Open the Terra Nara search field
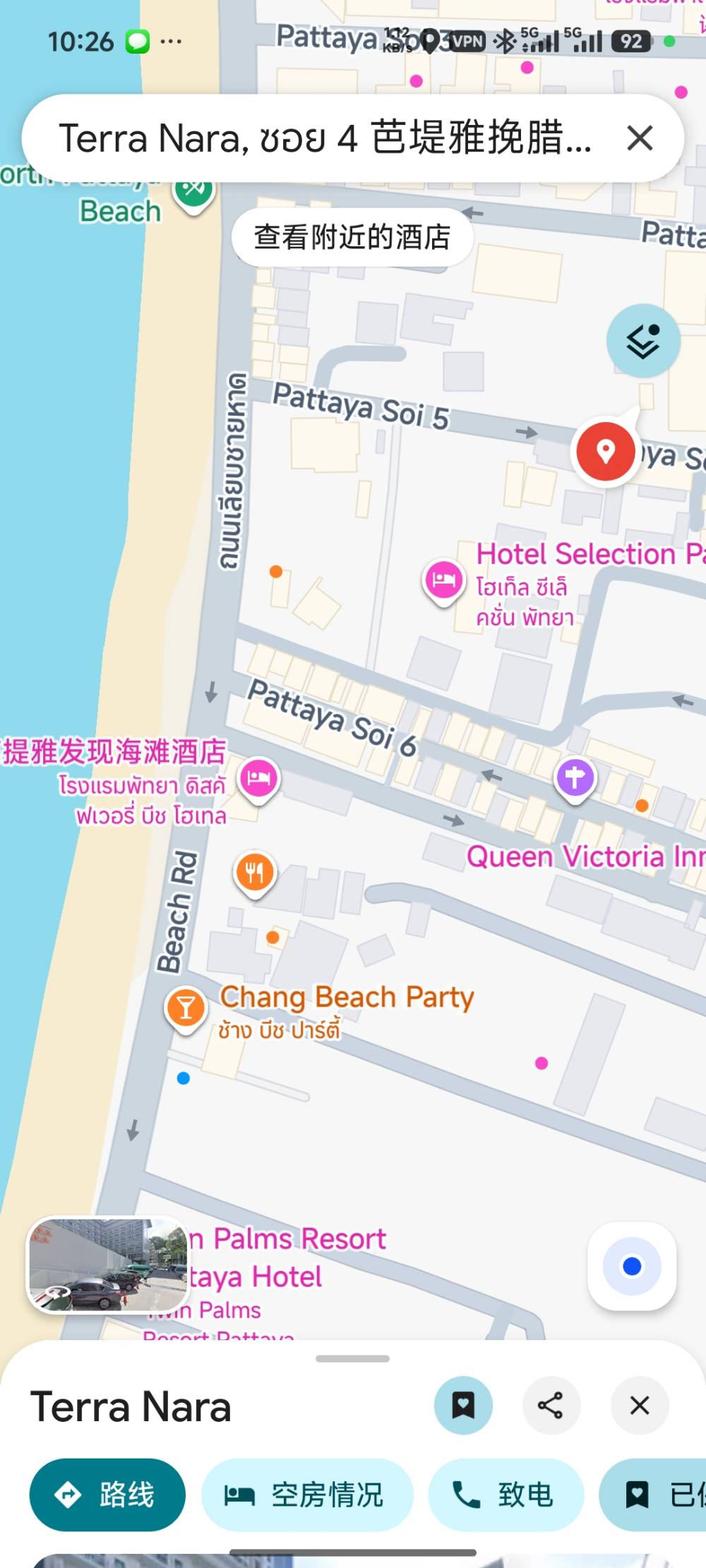The height and width of the screenshot is (1568, 706). (x=325, y=138)
